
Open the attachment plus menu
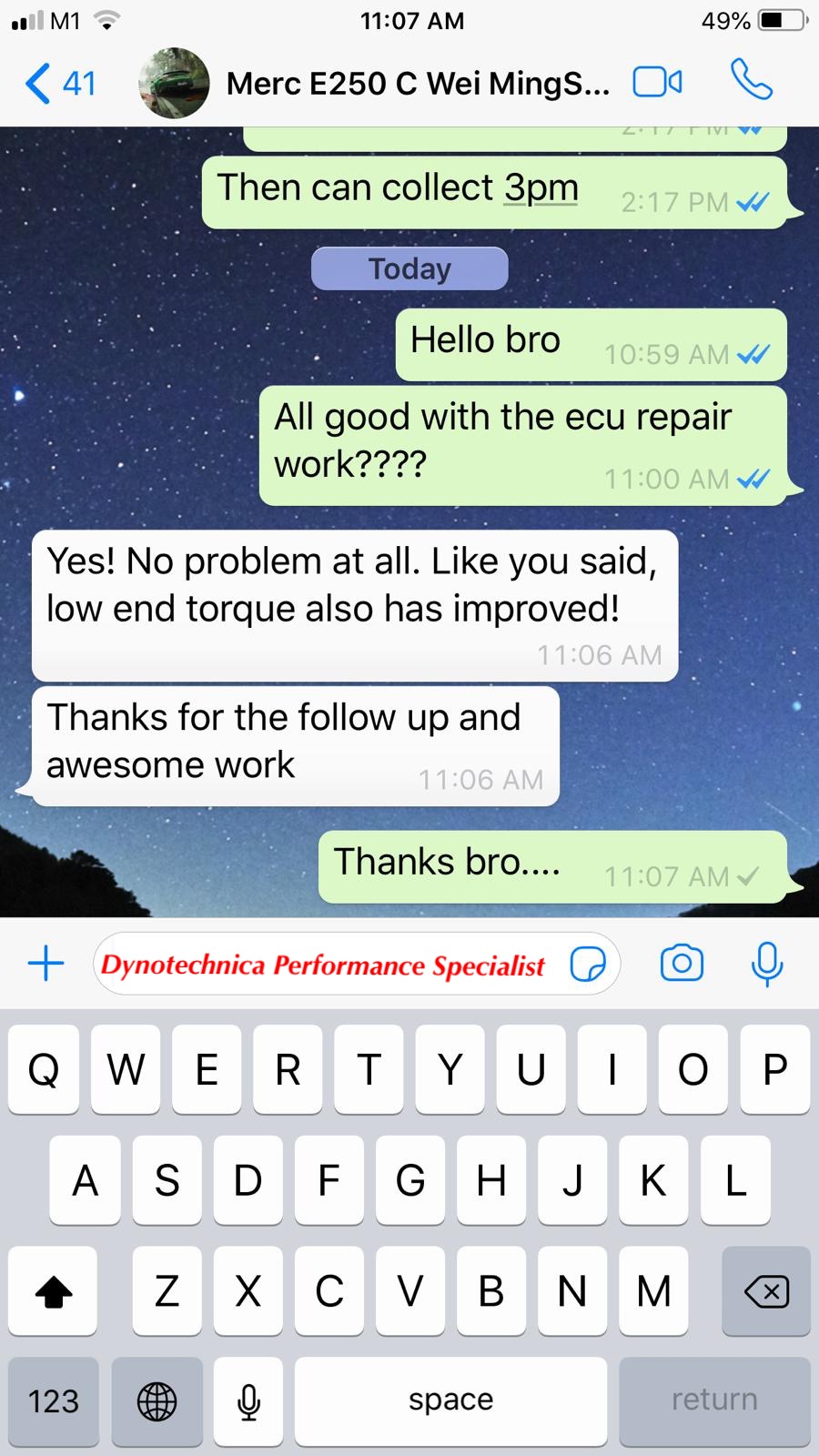pyautogui.click(x=45, y=963)
